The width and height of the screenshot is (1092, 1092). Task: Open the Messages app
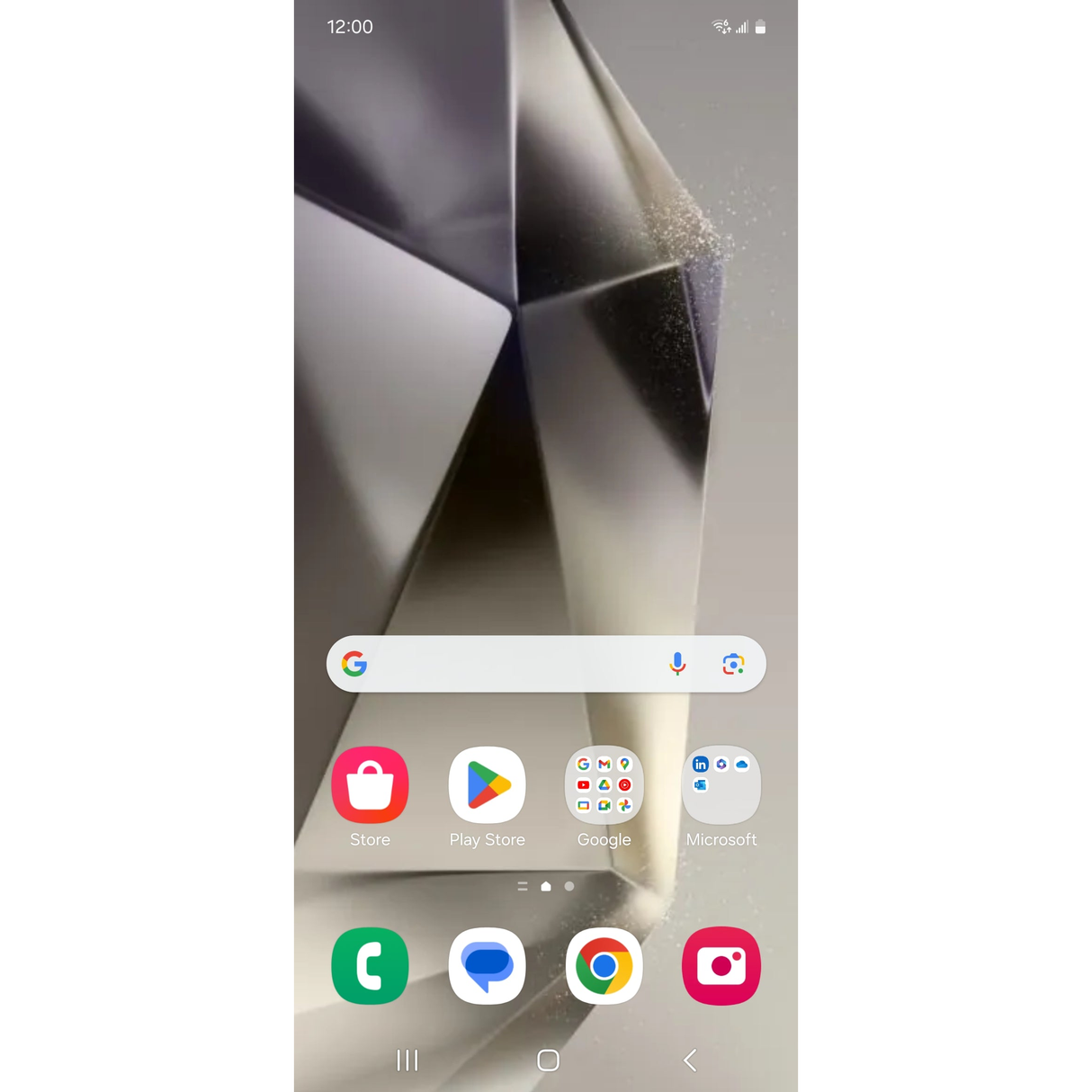pos(487,966)
